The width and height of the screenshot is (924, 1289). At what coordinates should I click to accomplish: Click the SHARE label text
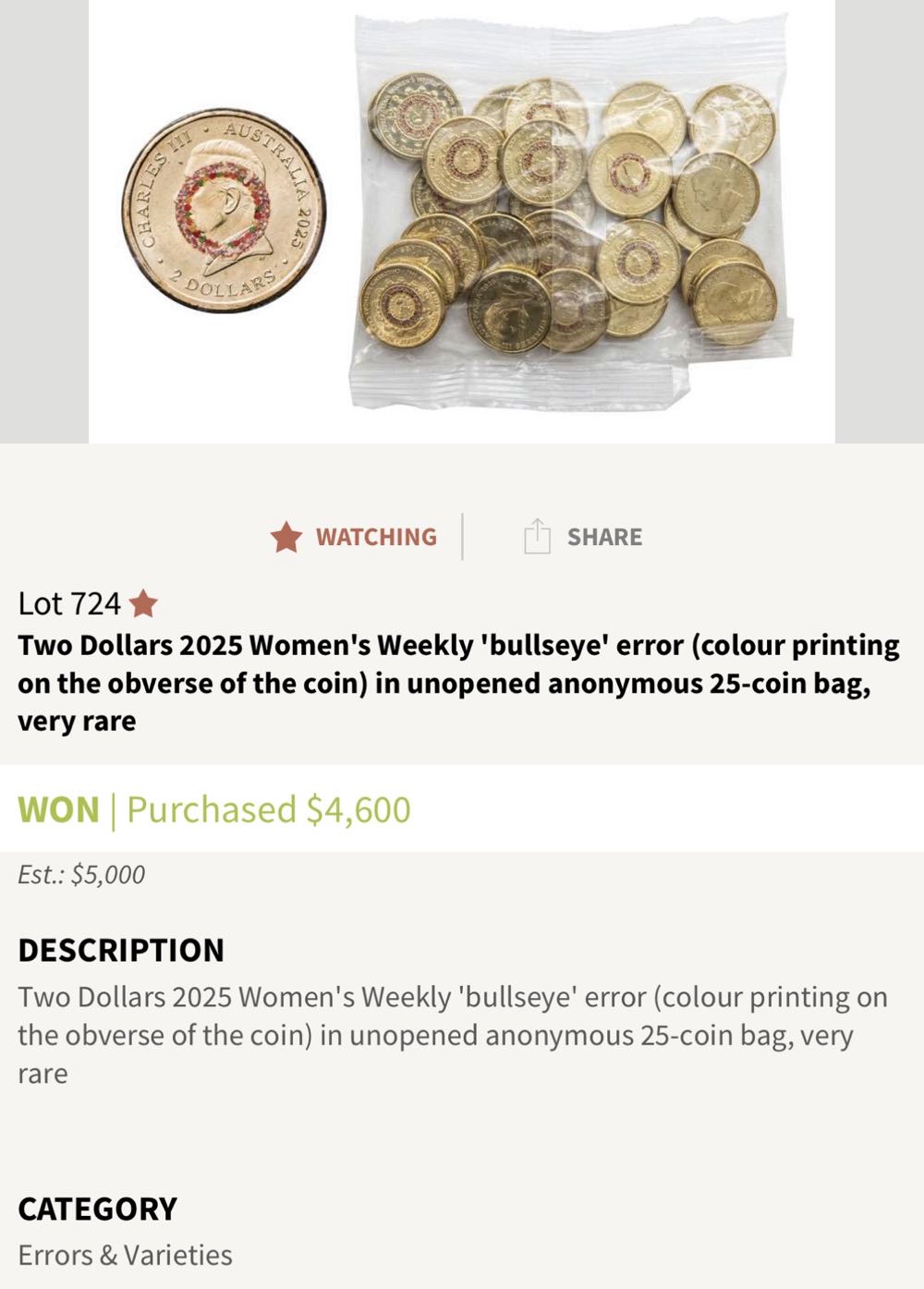click(601, 535)
